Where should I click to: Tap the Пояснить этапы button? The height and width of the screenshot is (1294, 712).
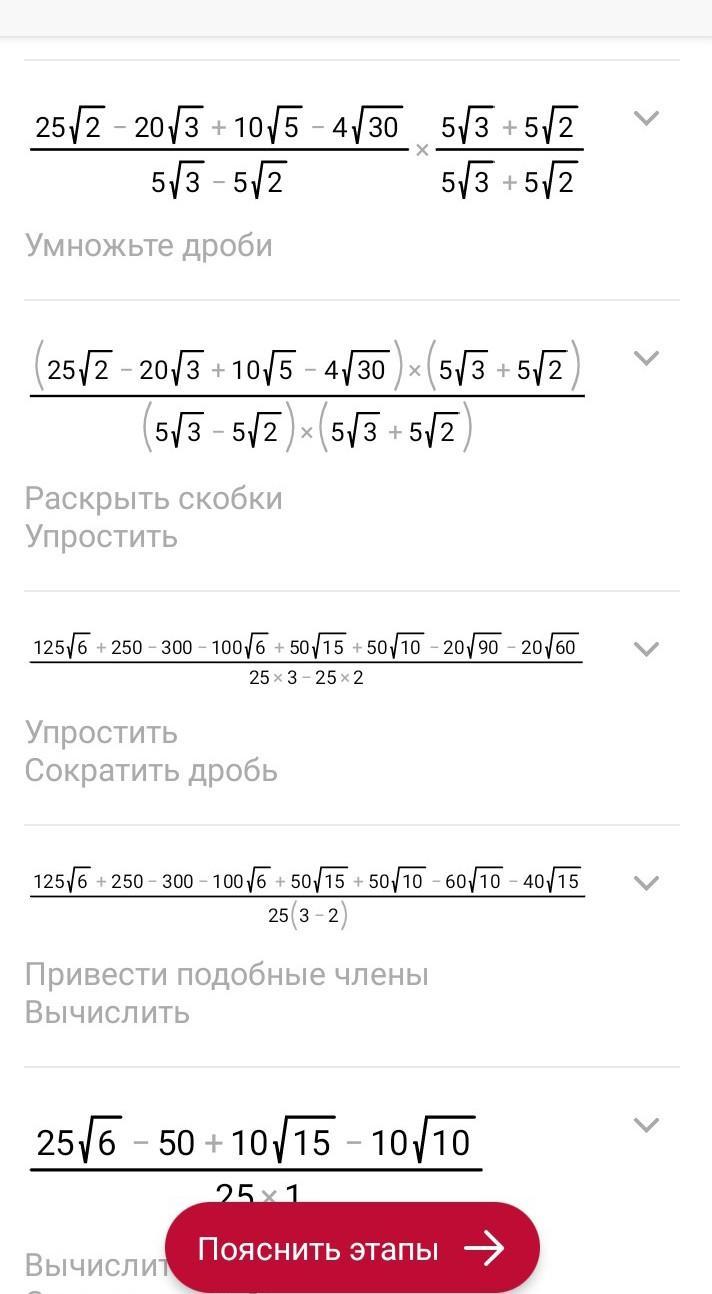pyautogui.click(x=351, y=1249)
